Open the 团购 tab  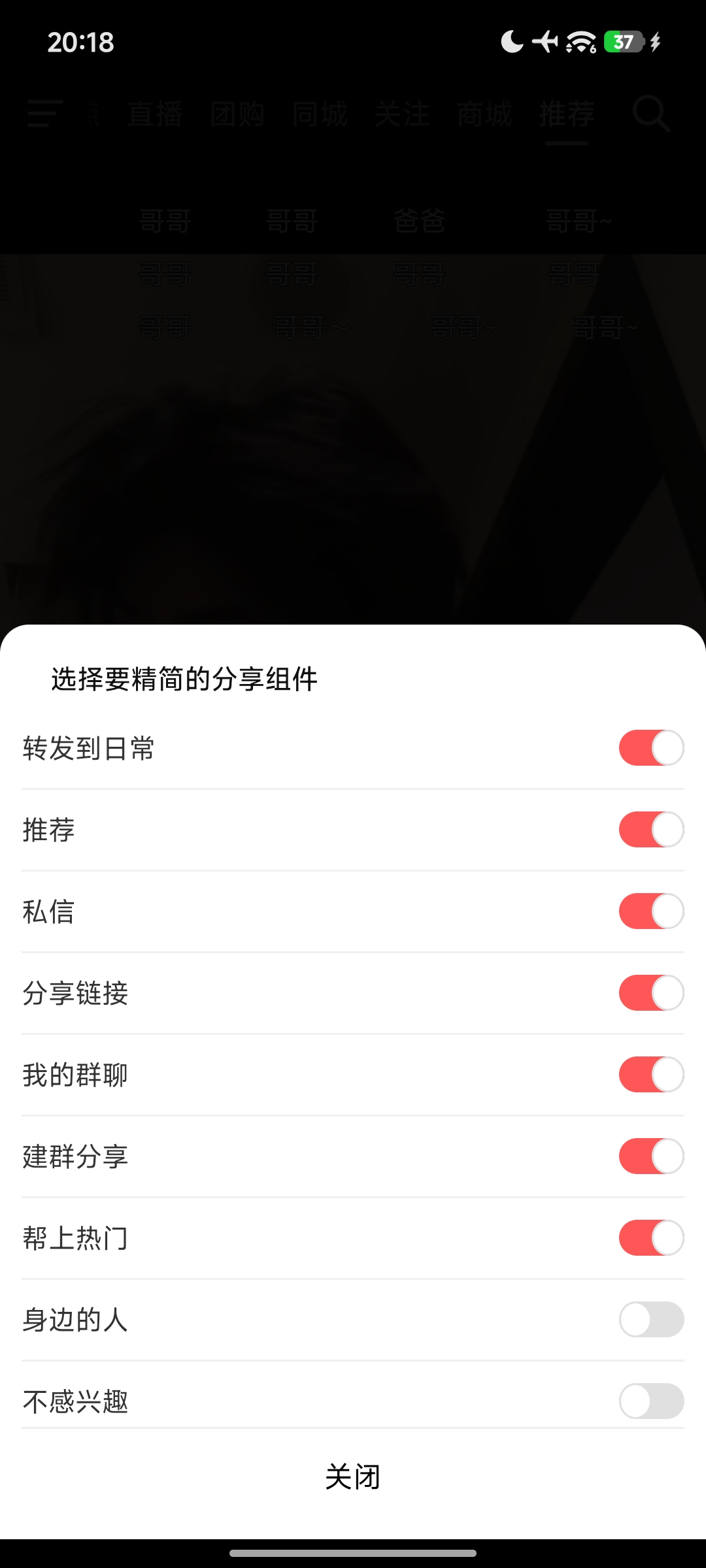[237, 114]
